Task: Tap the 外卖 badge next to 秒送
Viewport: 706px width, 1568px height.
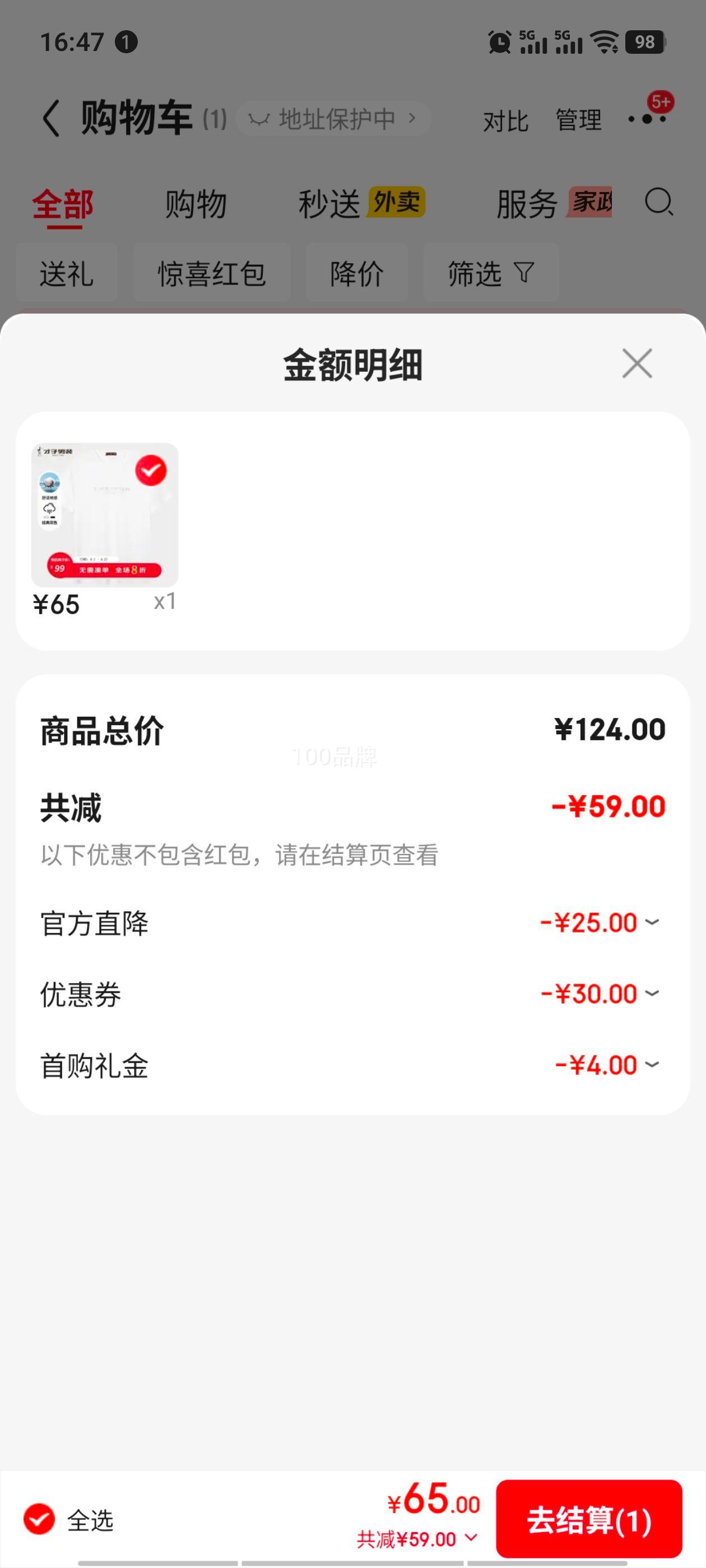Action: (x=397, y=203)
